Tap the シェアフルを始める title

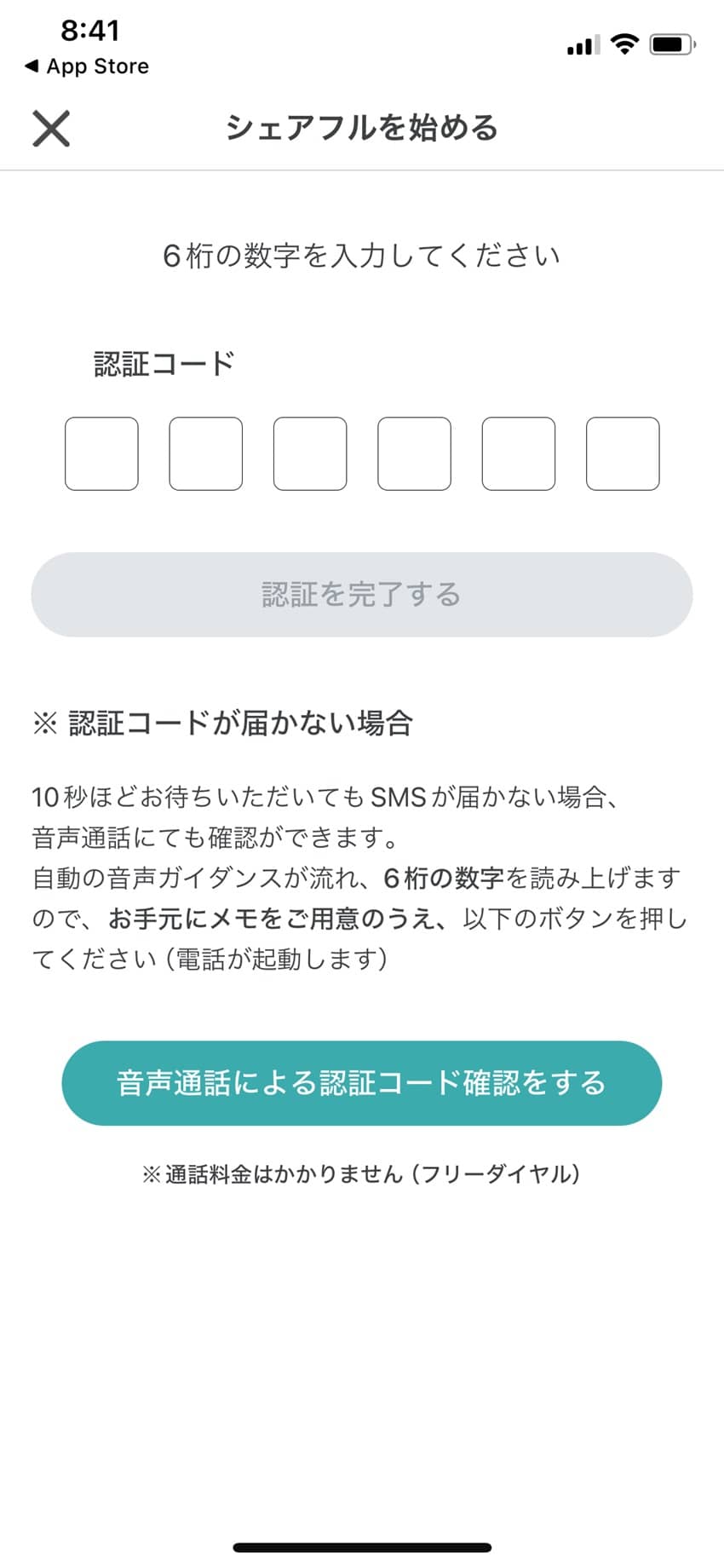[361, 128]
